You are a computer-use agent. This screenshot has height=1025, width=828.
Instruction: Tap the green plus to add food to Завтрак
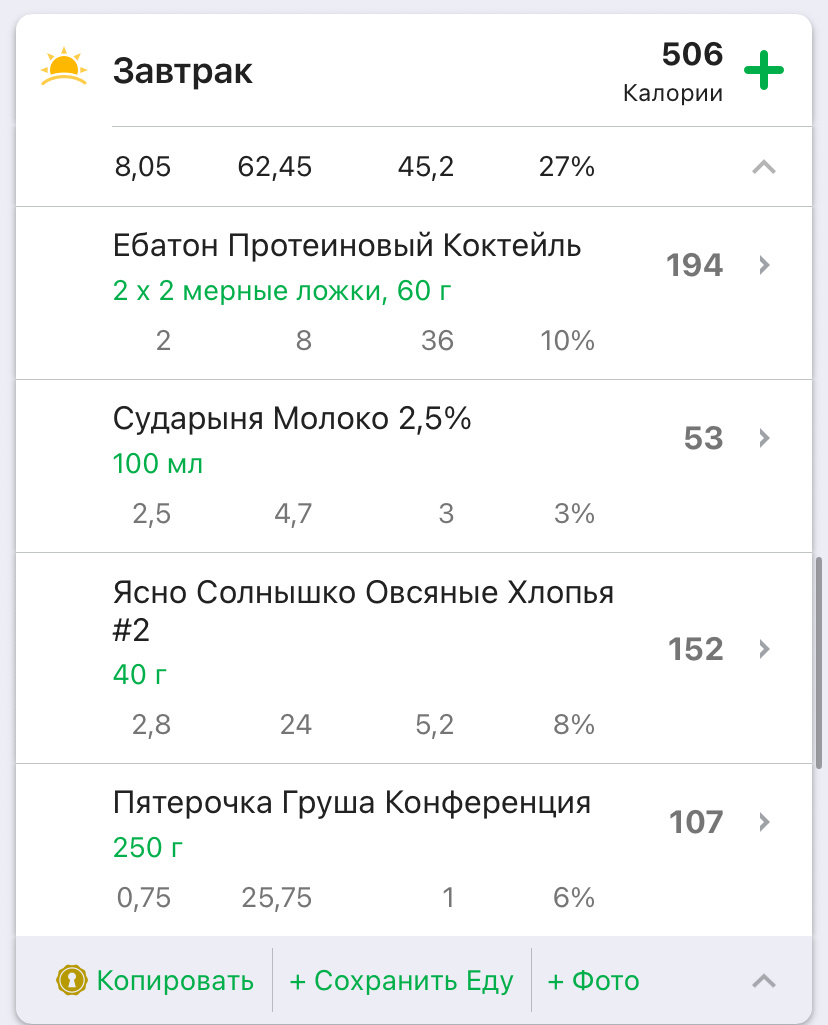[765, 71]
